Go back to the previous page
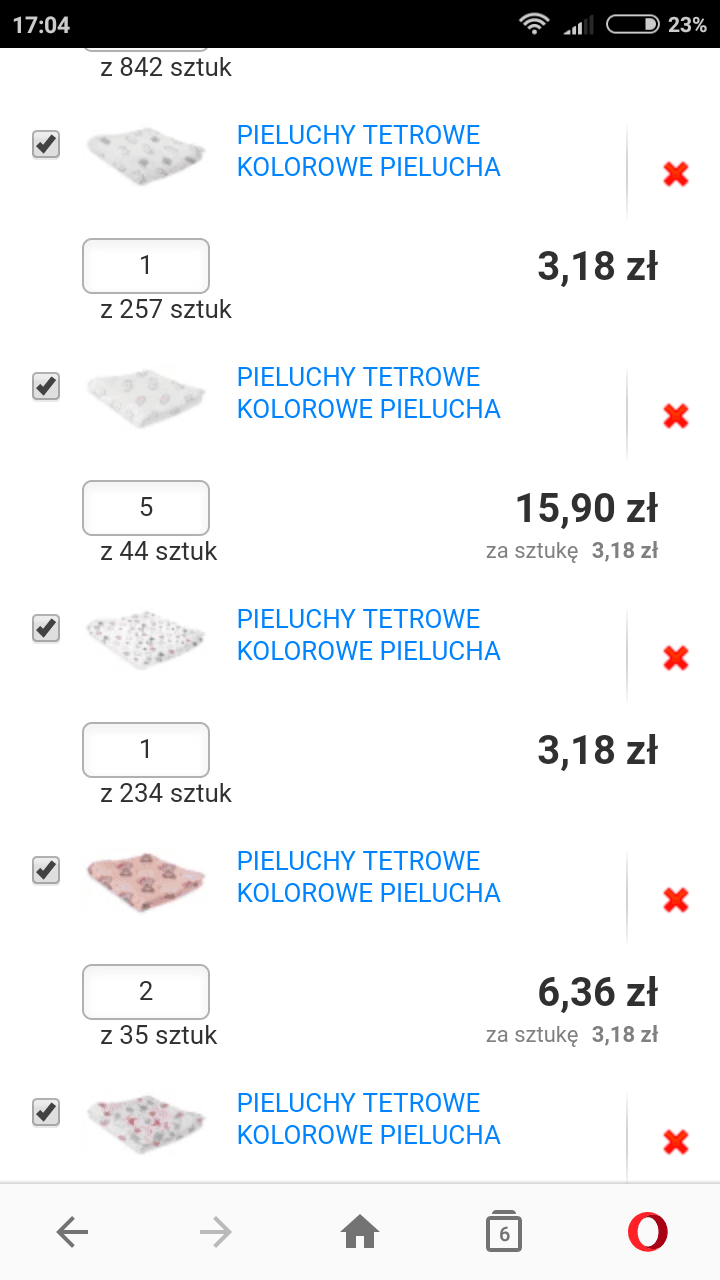Image resolution: width=720 pixels, height=1280 pixels. pos(72,1233)
